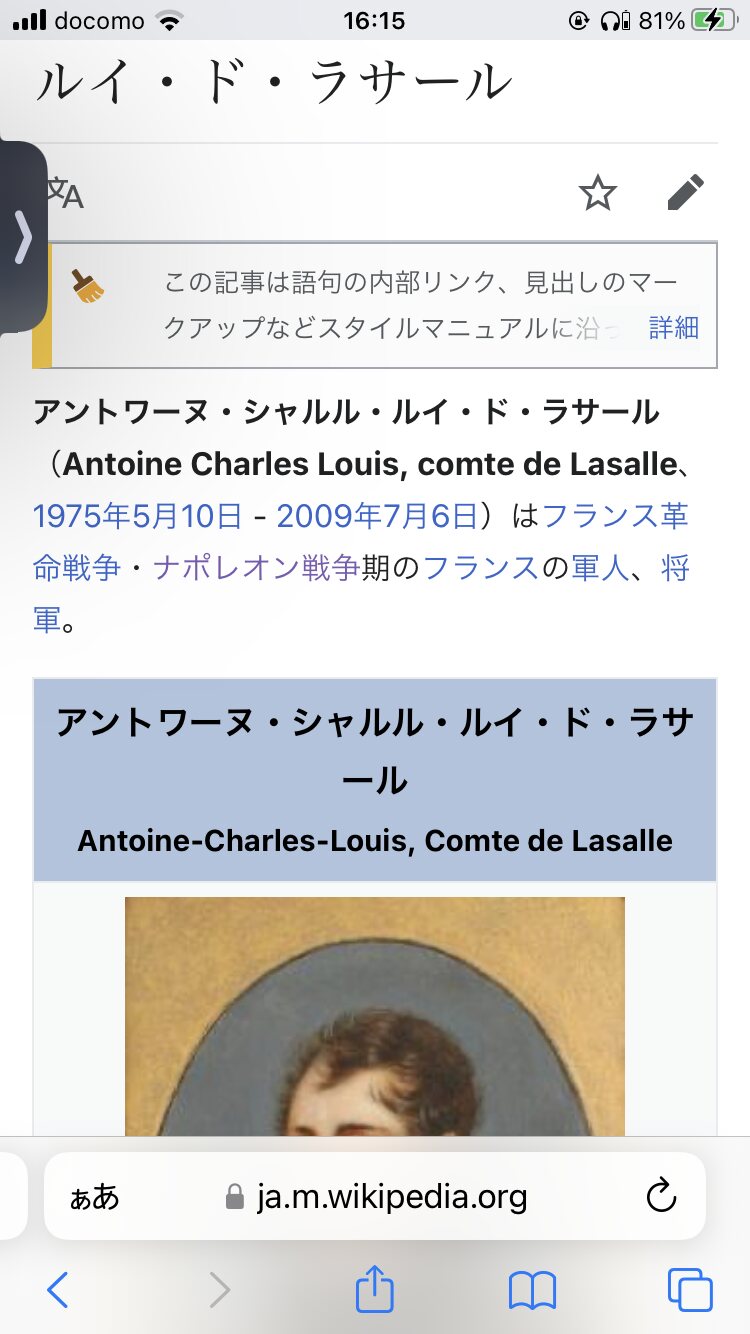Tap the ja.m.wikipedia.org address bar
Viewport: 750px width, 1334px height.
point(390,1197)
